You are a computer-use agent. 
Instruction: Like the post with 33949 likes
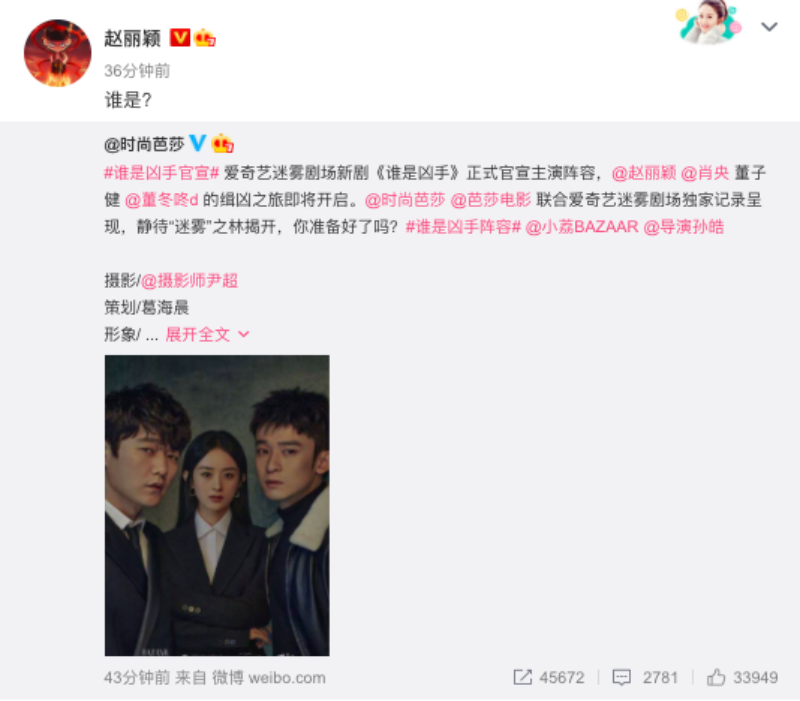[x=741, y=677]
